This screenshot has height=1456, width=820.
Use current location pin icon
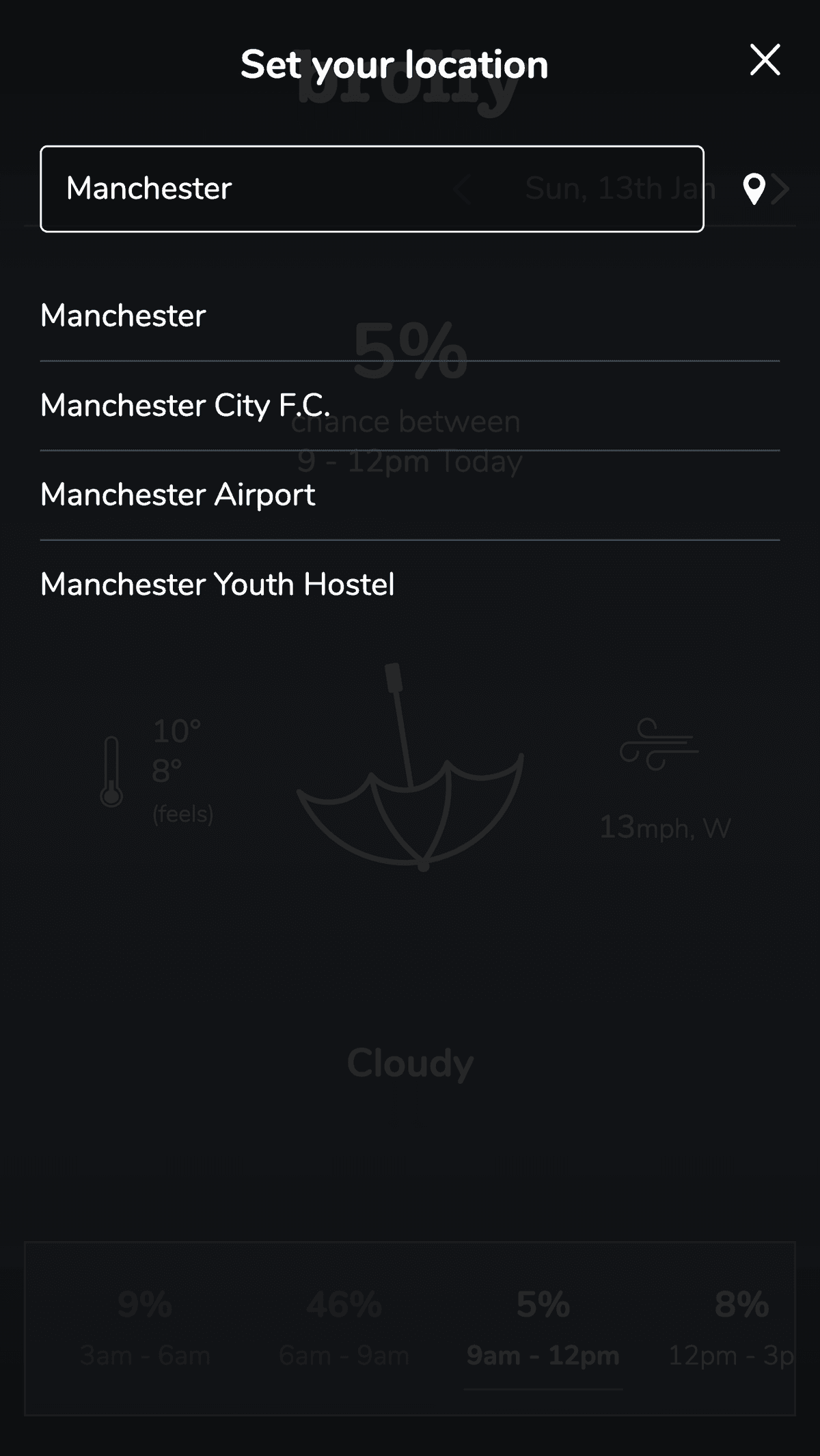point(754,189)
